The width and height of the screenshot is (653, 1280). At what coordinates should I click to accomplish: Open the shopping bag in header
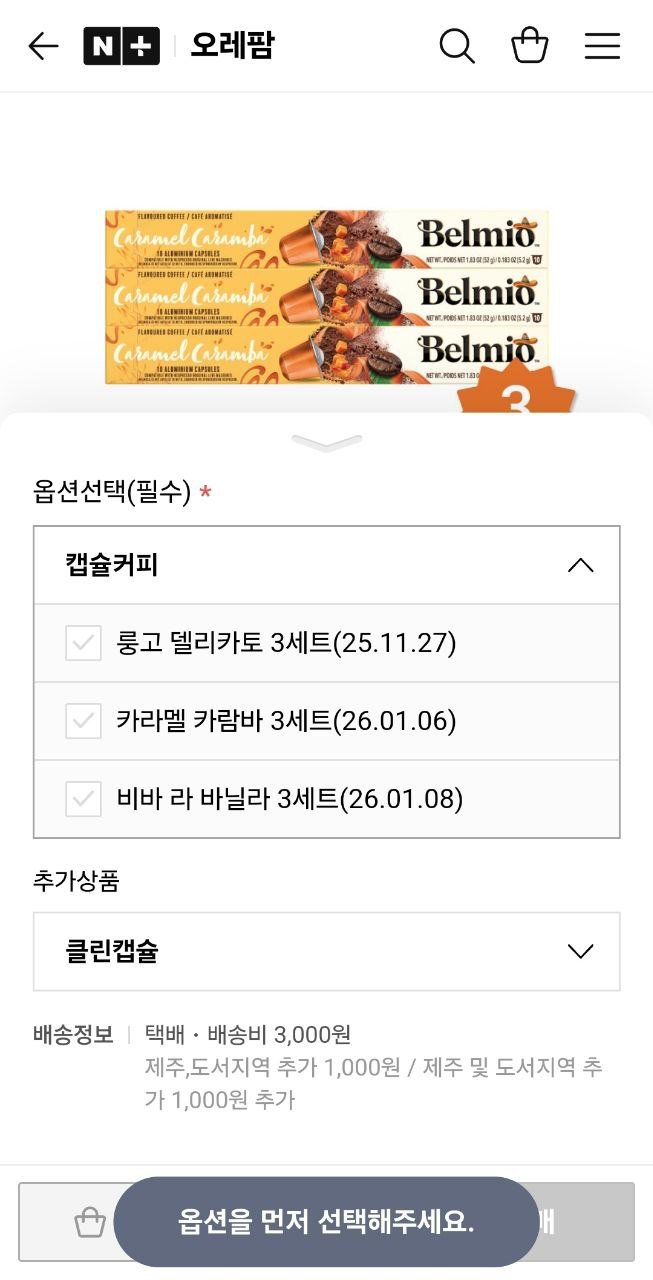pos(530,46)
